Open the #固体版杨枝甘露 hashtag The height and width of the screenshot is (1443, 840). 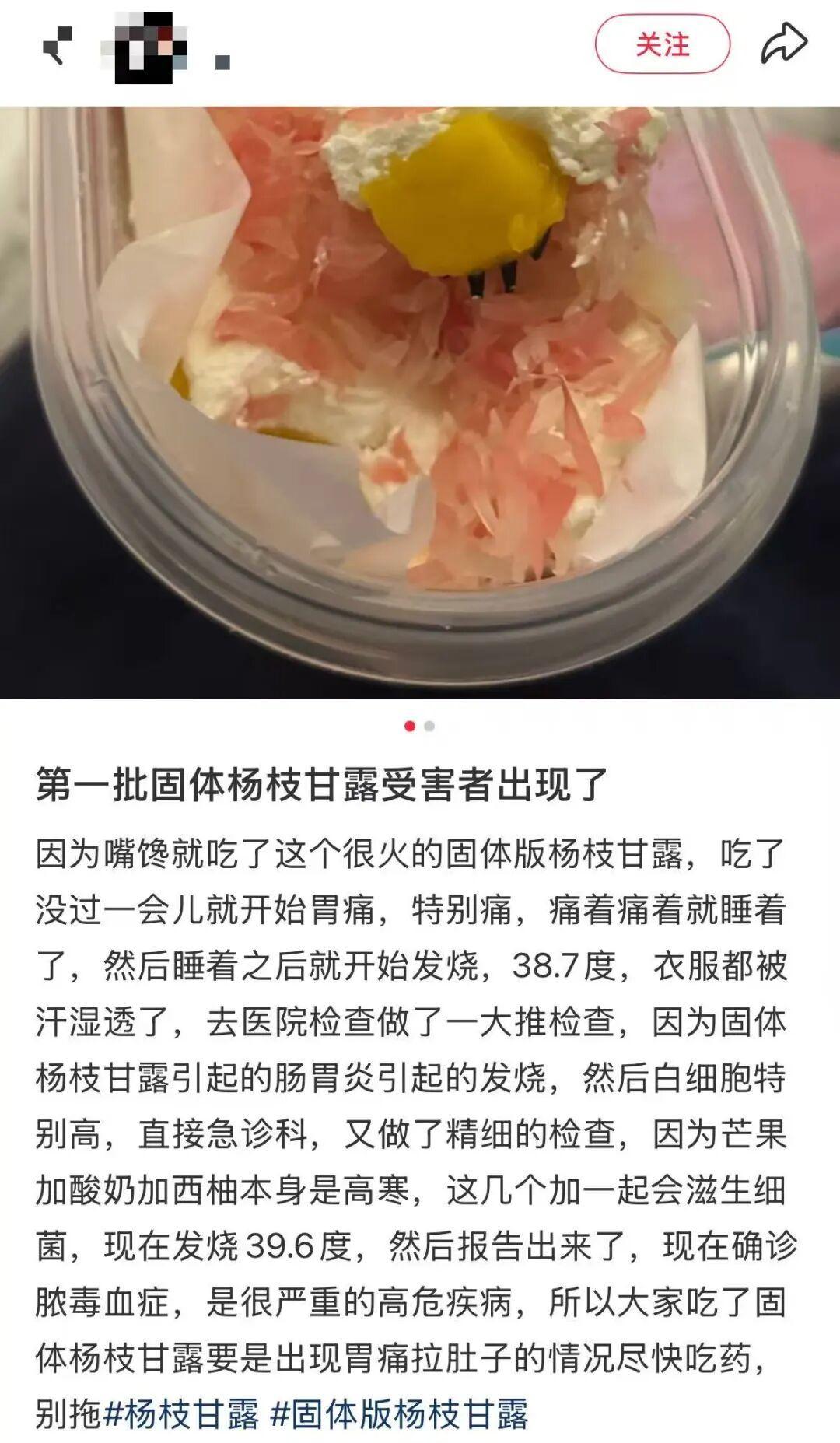pyautogui.click(x=399, y=1413)
